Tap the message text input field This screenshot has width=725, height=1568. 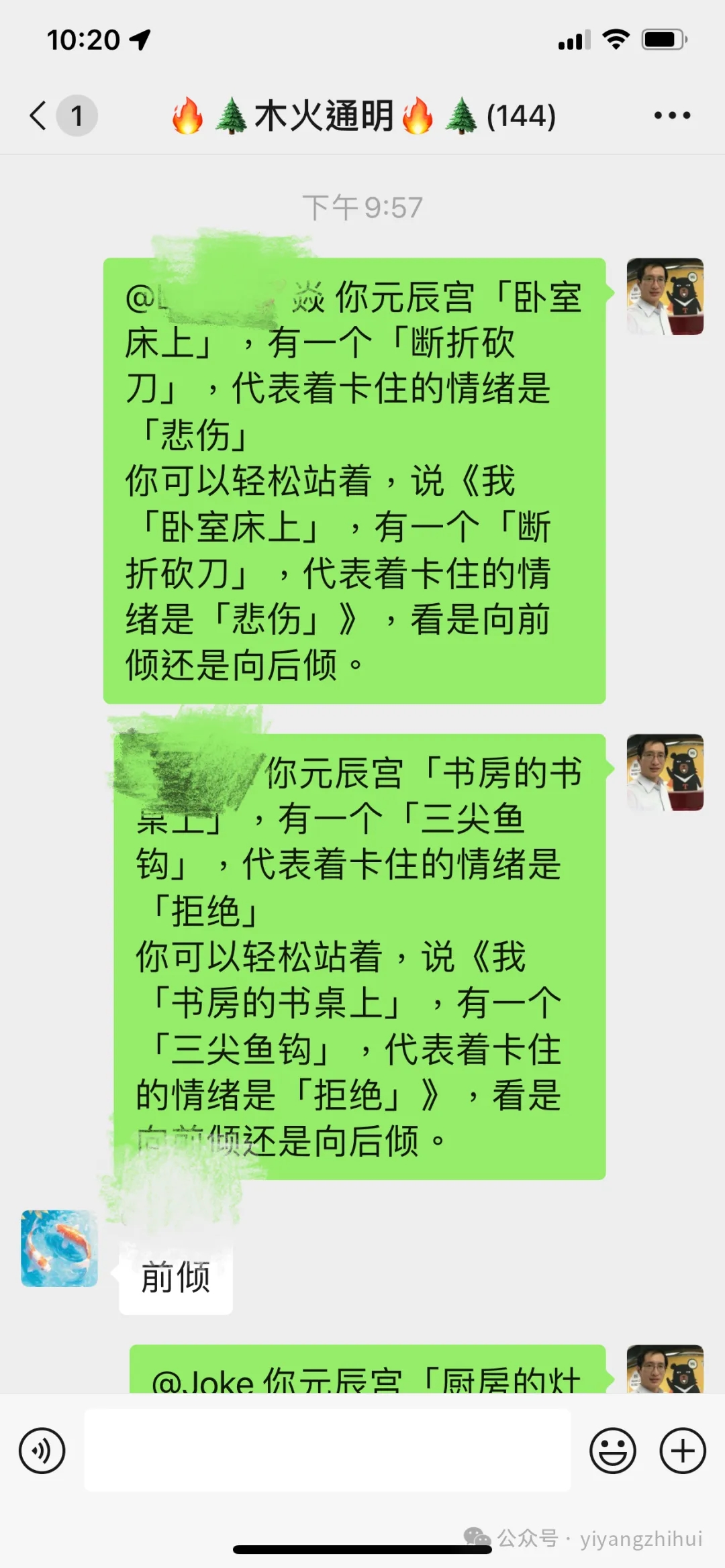pos(327,1451)
